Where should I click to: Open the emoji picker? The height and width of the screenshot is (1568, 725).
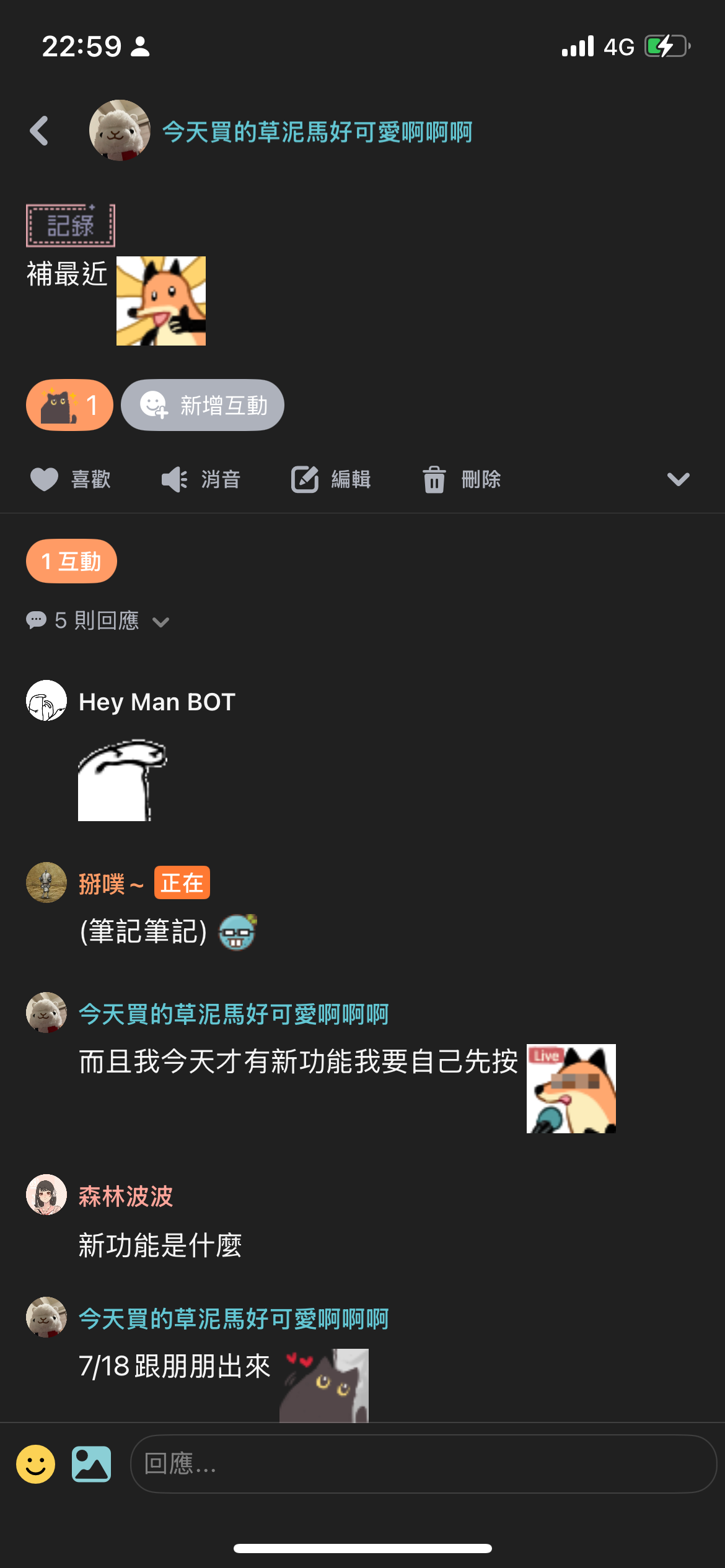coord(36,1465)
